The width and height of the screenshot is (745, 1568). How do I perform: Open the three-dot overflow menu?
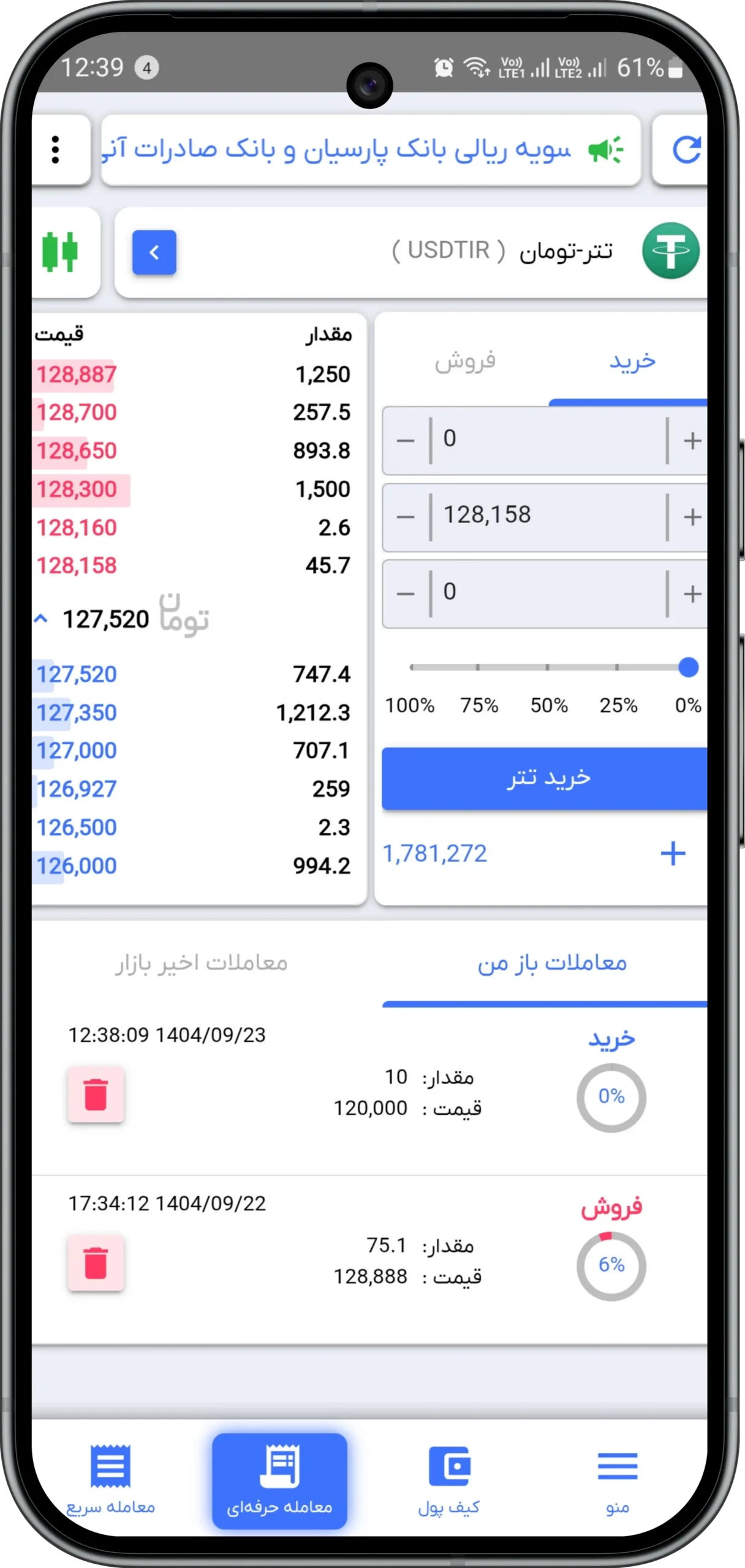[55, 150]
